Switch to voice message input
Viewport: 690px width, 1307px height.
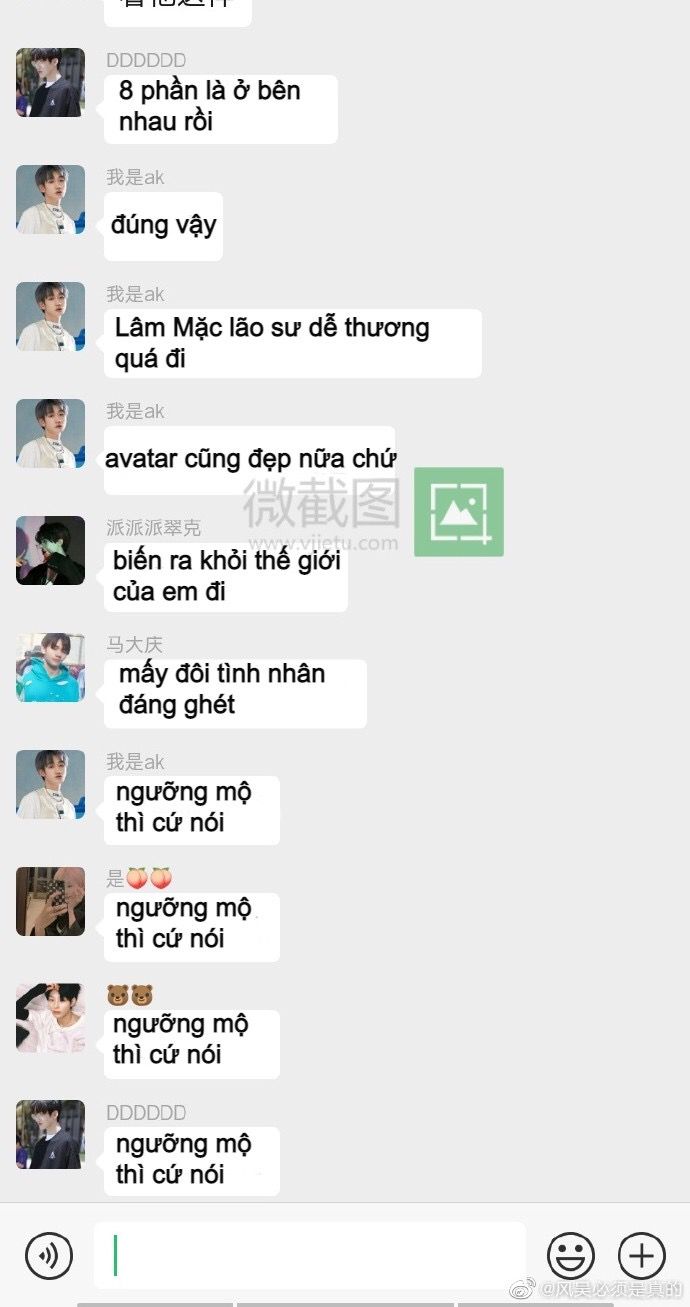pyautogui.click(x=49, y=1255)
